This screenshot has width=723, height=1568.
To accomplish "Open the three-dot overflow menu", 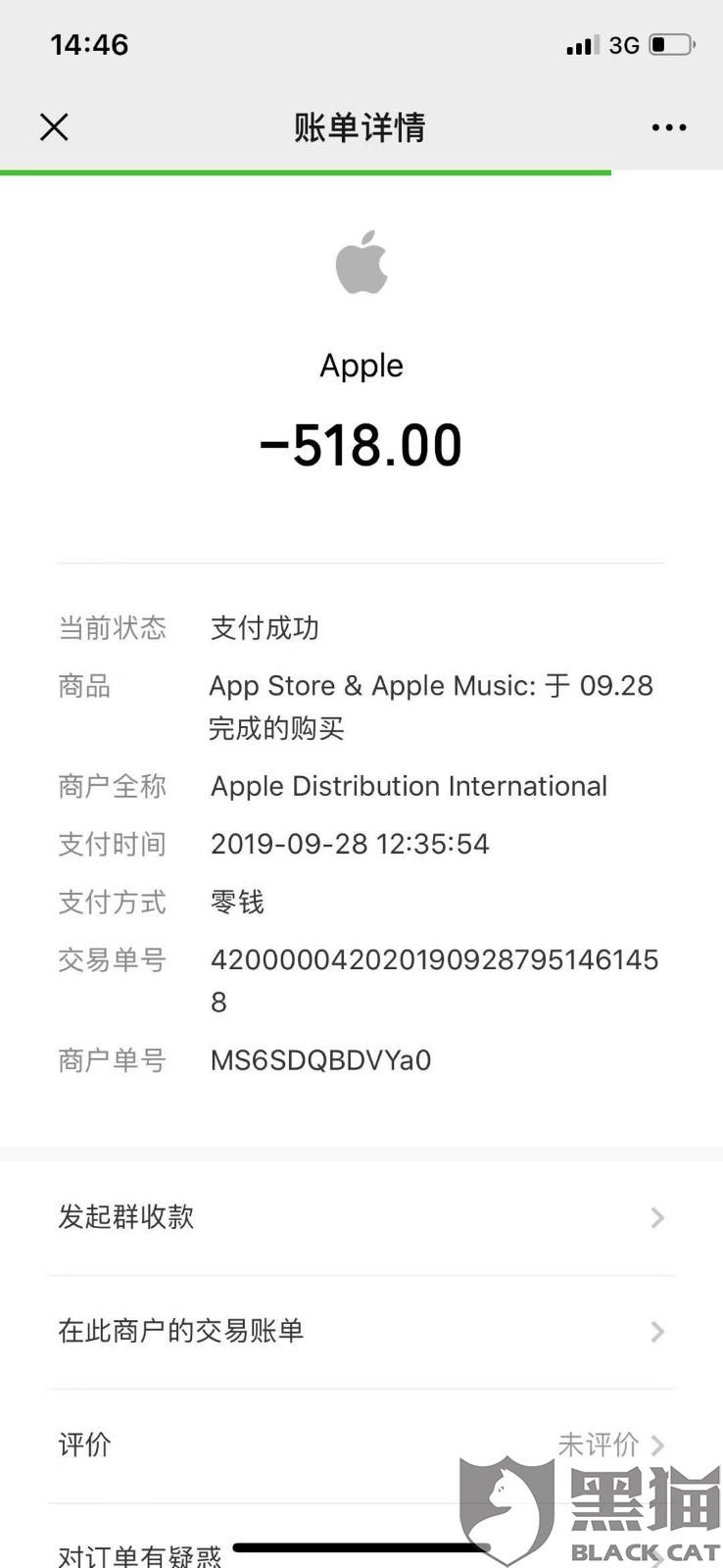I will tap(669, 127).
